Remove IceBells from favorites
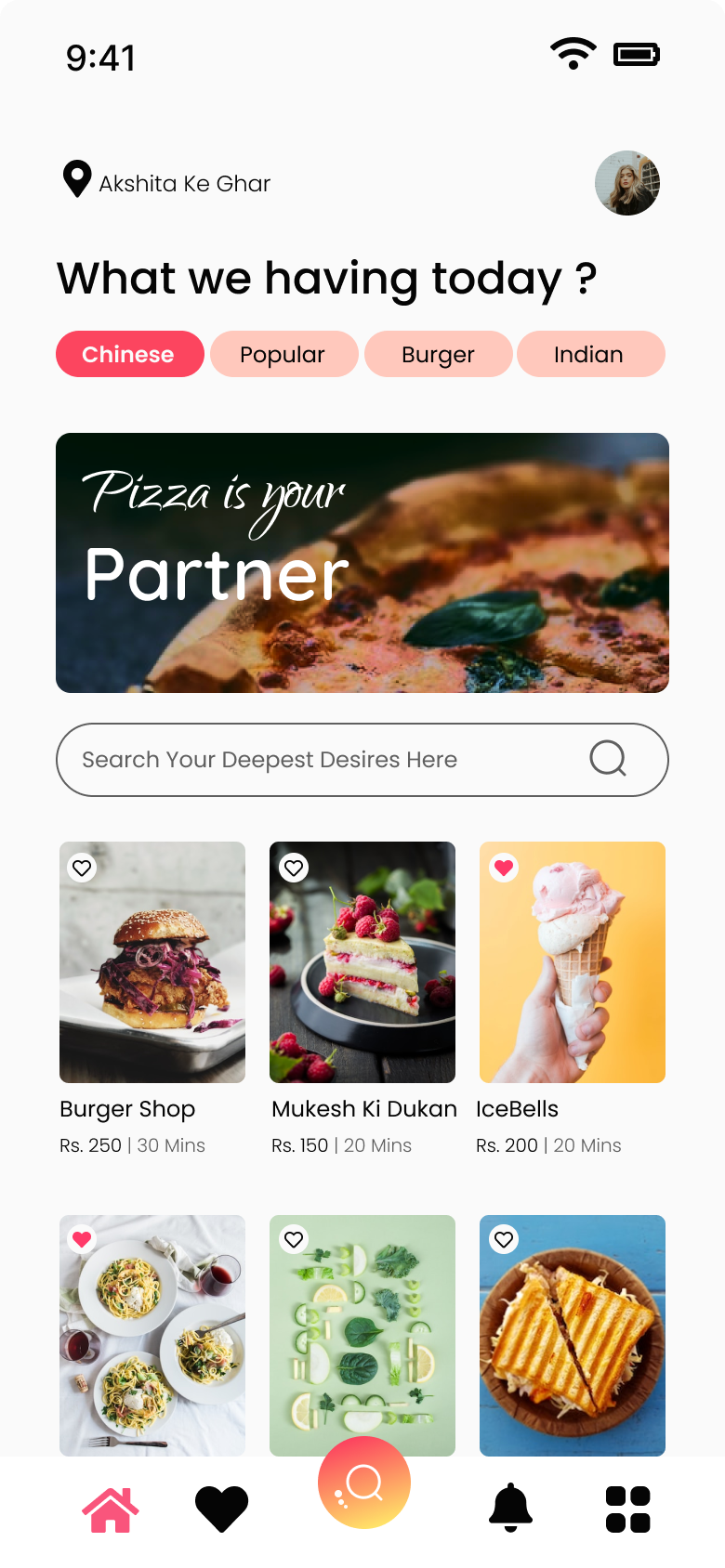Screen dimensions: 725x1568 (x=504, y=868)
